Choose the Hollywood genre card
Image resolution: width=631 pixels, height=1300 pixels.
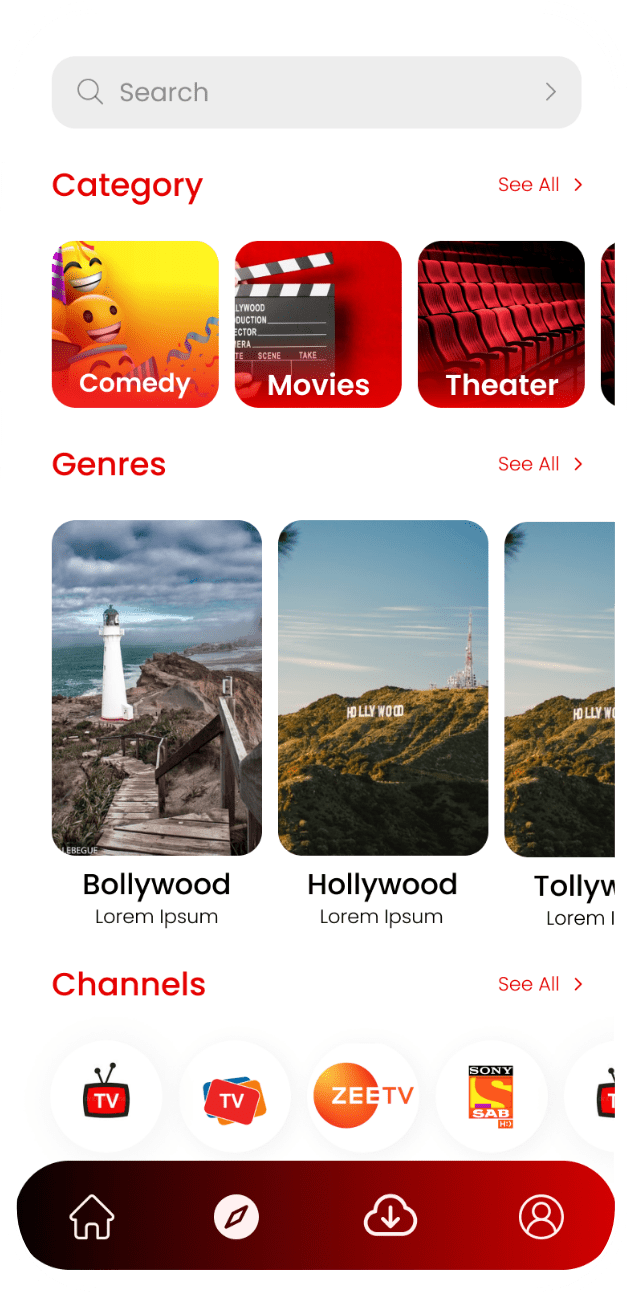tap(383, 688)
